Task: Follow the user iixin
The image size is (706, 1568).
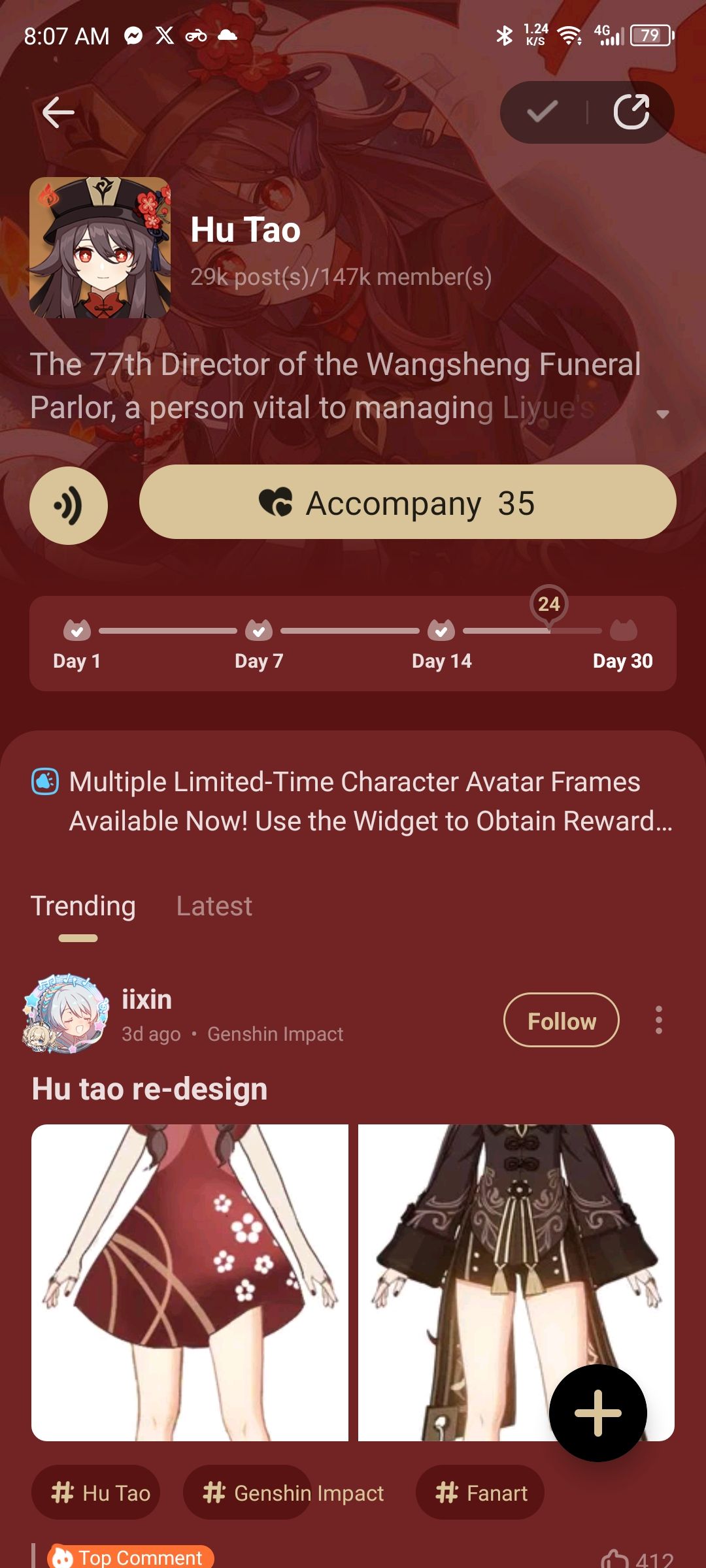Action: 561,1020
